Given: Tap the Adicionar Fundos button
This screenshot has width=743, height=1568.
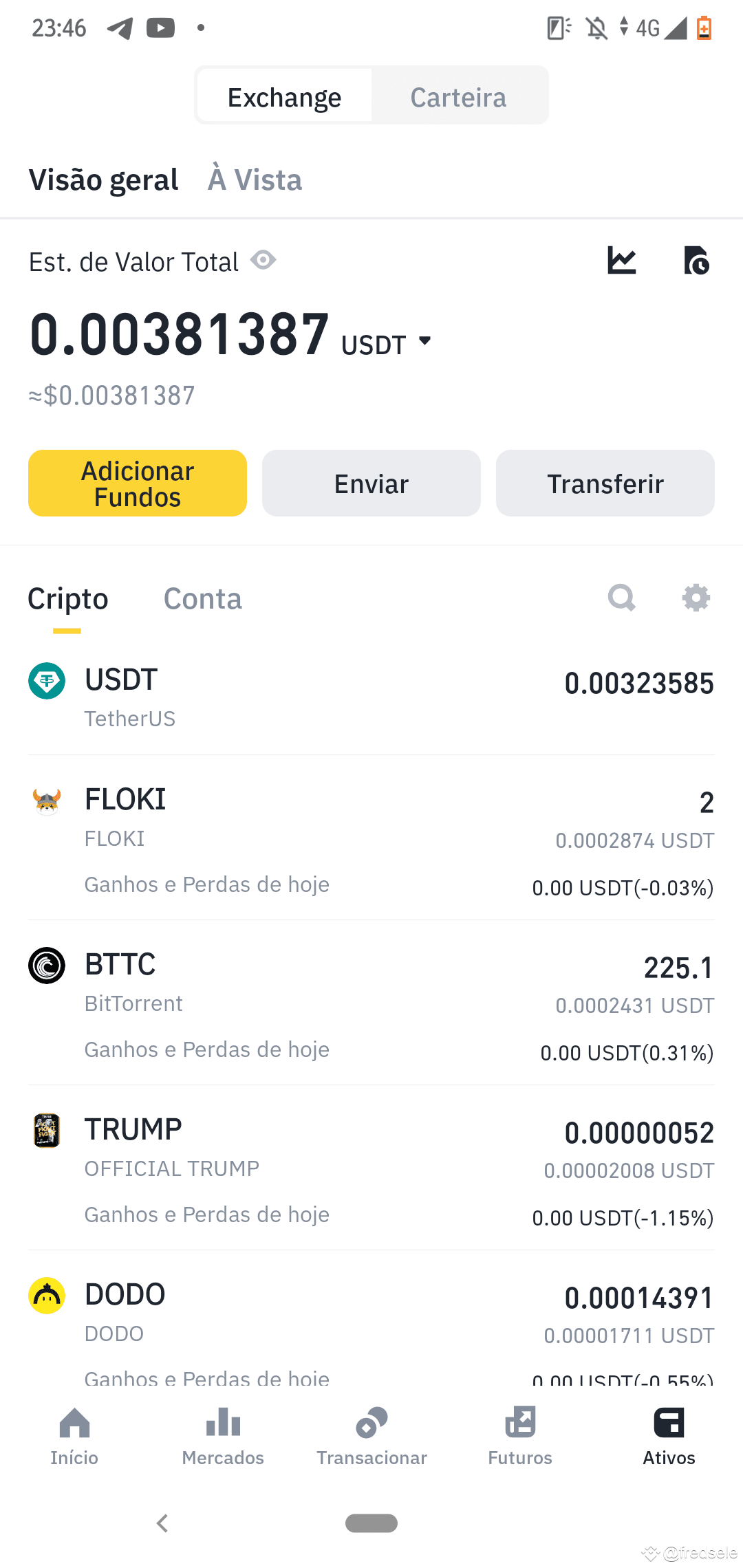Looking at the screenshot, I should pyautogui.click(x=137, y=483).
